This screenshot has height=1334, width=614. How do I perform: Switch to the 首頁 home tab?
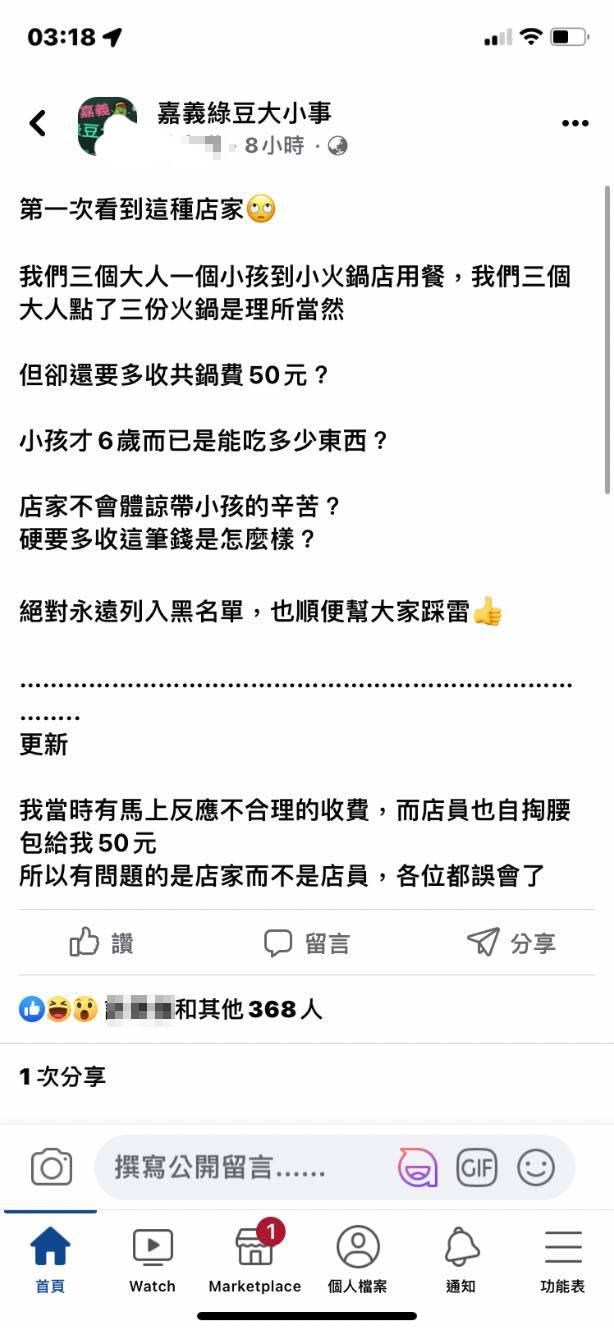point(50,1260)
